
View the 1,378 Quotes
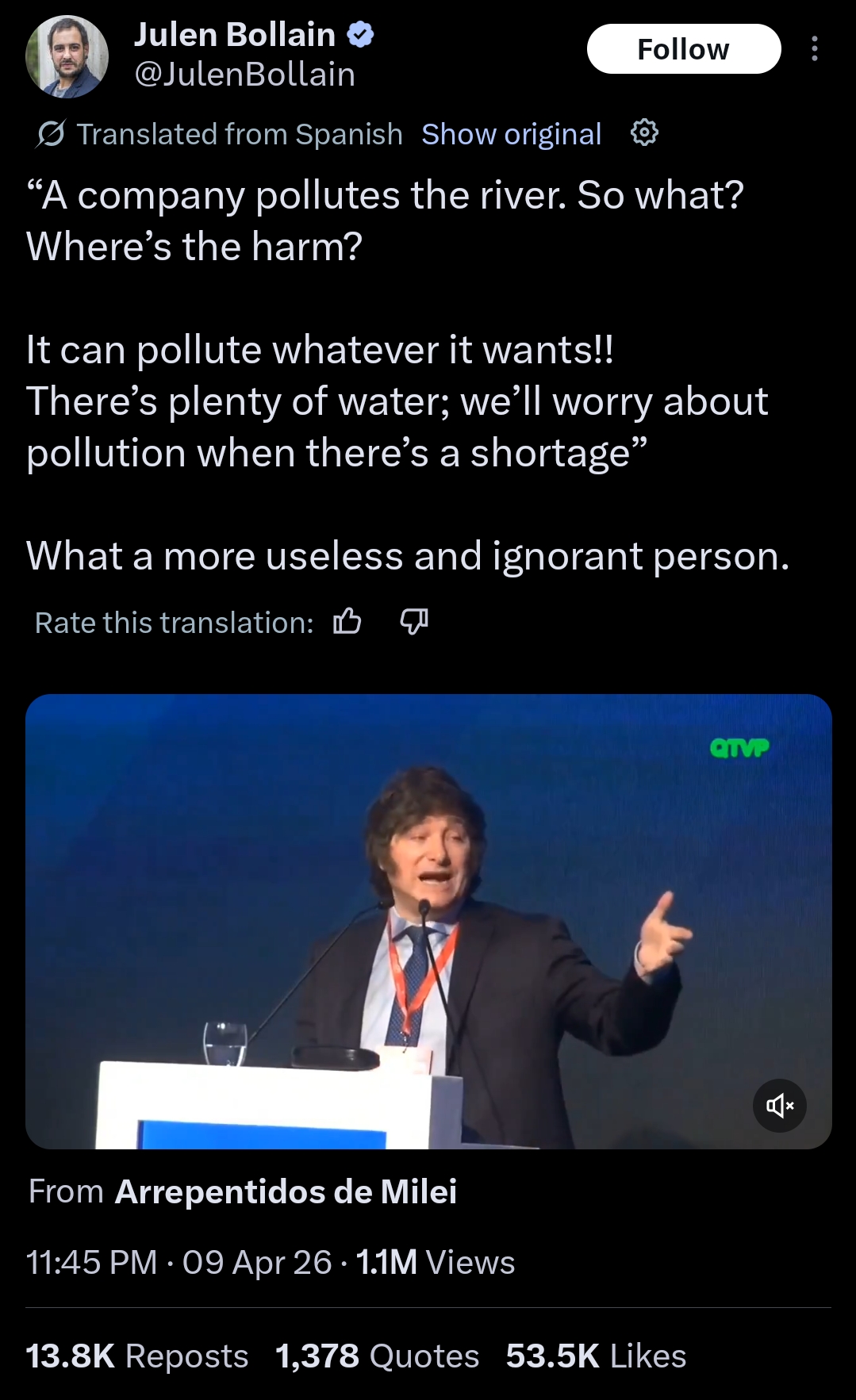pos(377,1356)
